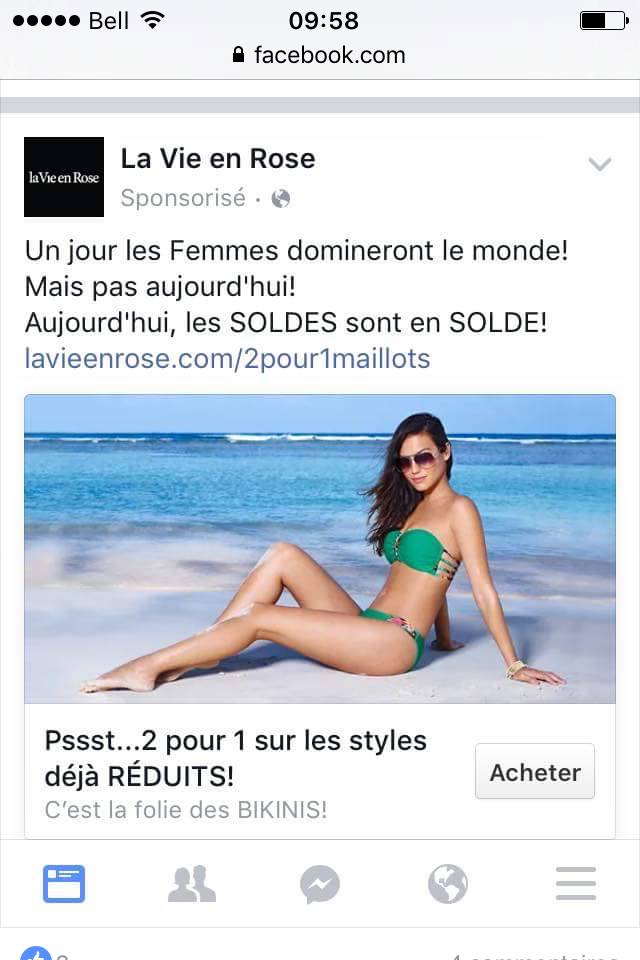Screen dimensions: 640x960
Task: Switch to the News Feed tab
Action: (64, 884)
